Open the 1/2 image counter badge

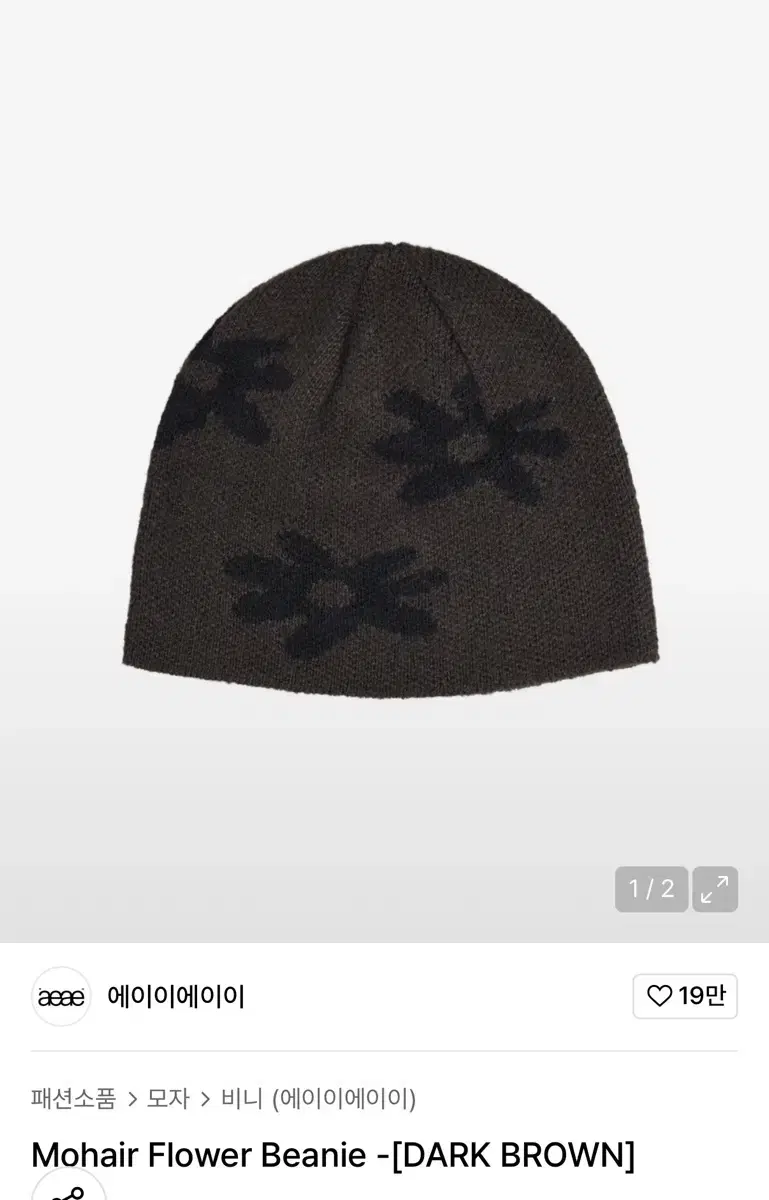(651, 890)
